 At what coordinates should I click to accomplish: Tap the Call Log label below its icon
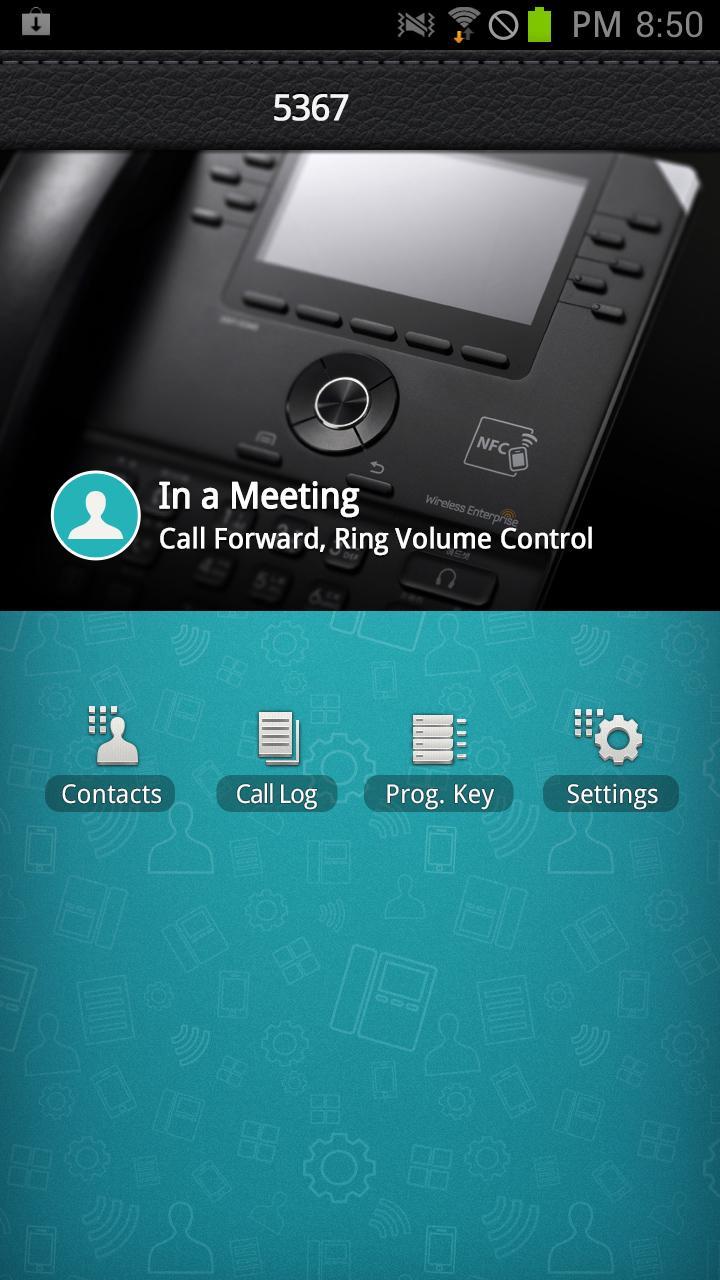pos(276,793)
